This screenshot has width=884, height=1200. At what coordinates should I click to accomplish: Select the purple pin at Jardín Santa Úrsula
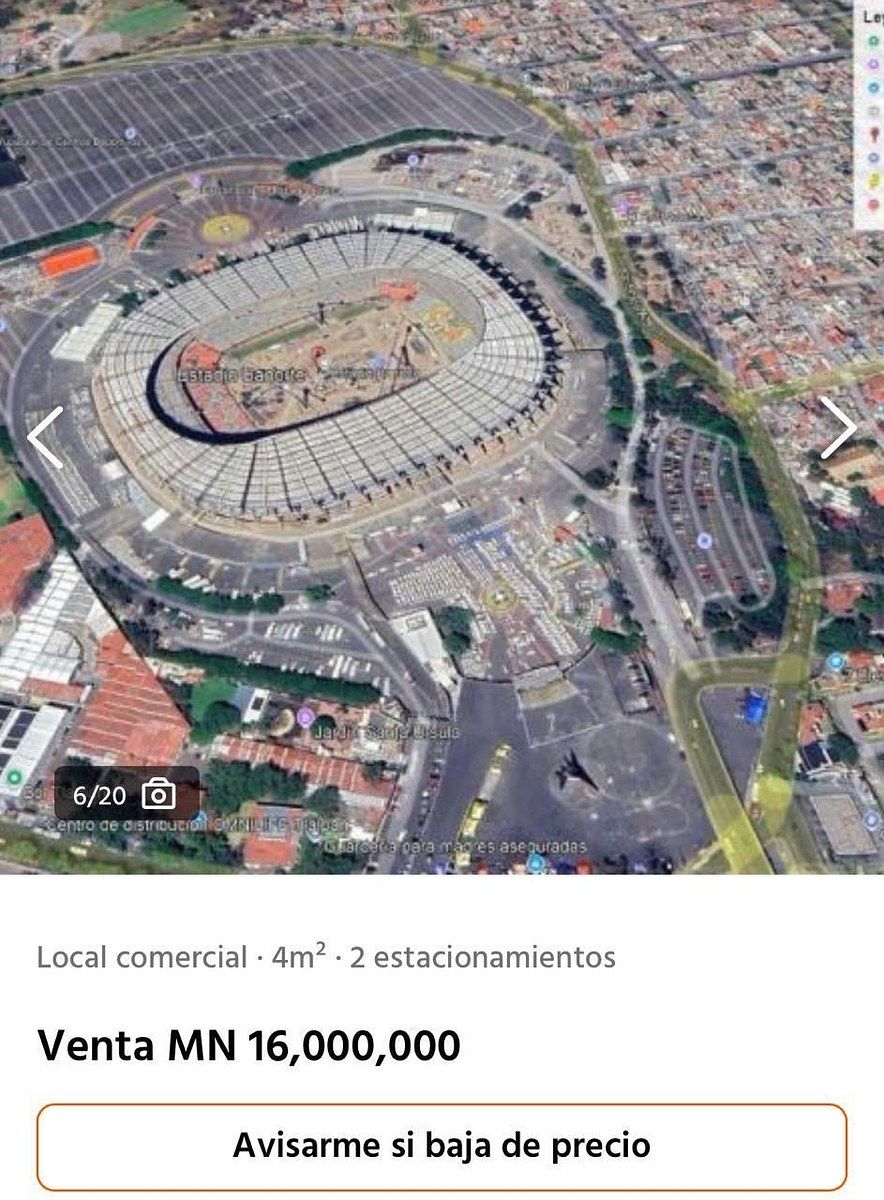pos(305,718)
